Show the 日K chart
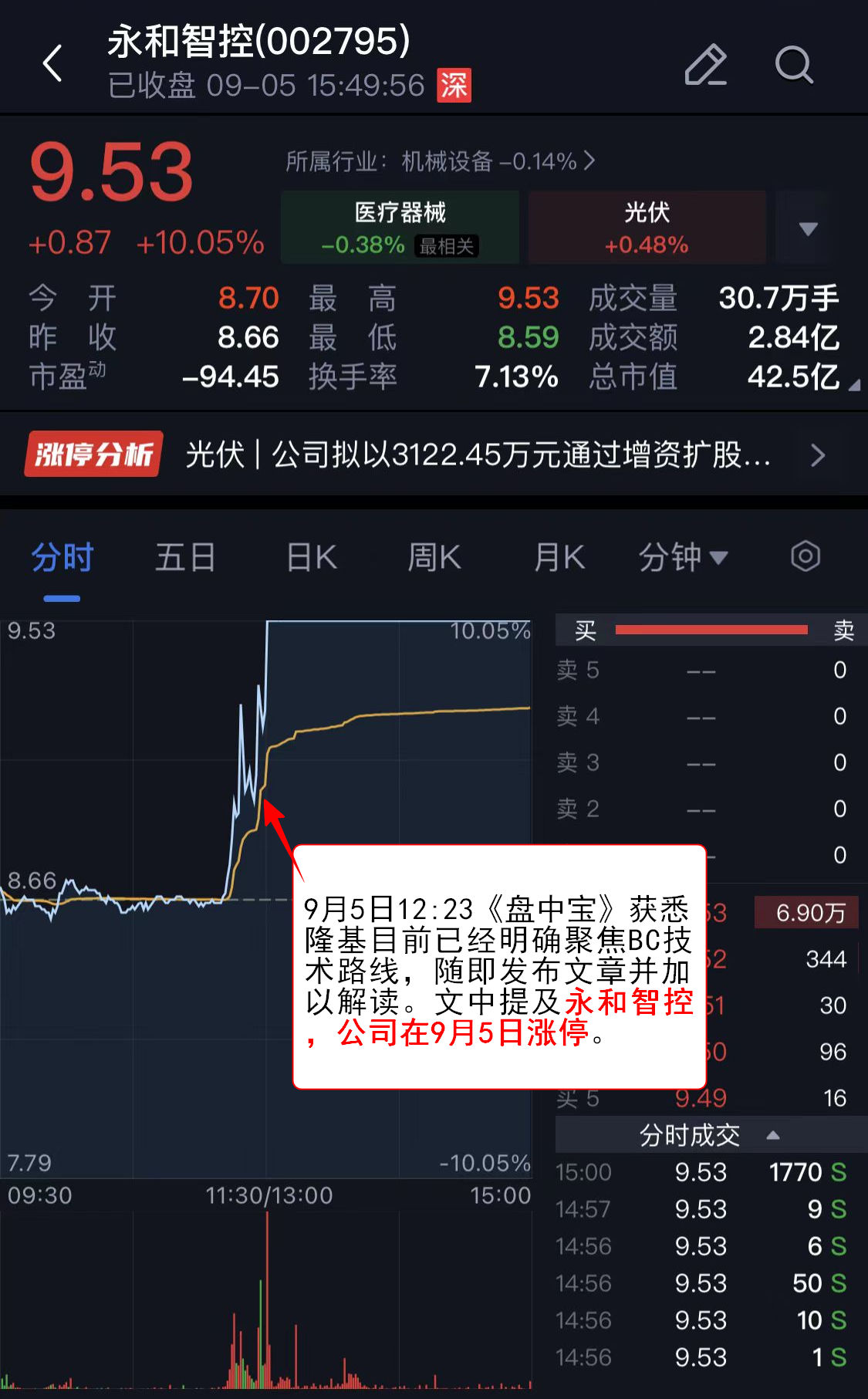The height and width of the screenshot is (1399, 868). click(x=312, y=557)
